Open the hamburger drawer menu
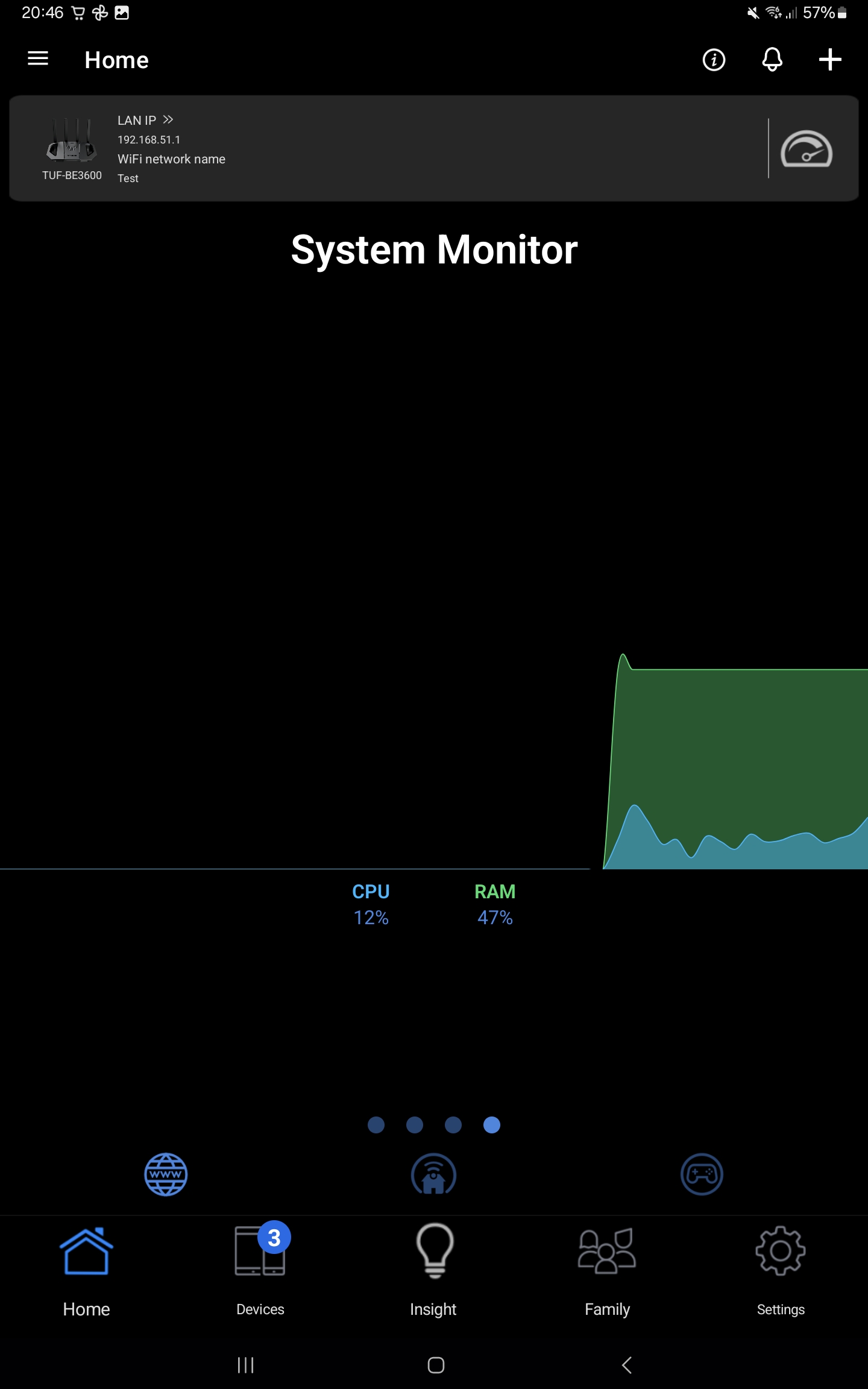Screen dimensions: 868x1389 [38, 59]
